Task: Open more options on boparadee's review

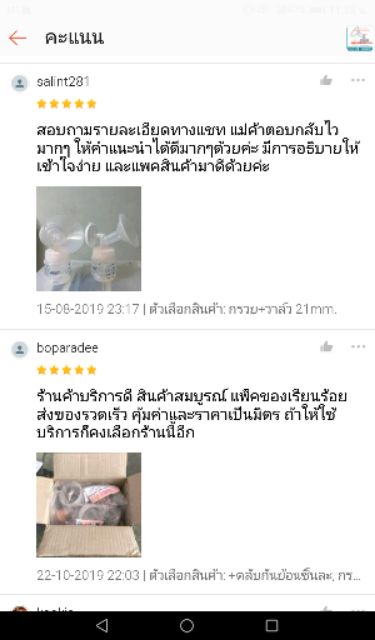Action: click(358, 347)
